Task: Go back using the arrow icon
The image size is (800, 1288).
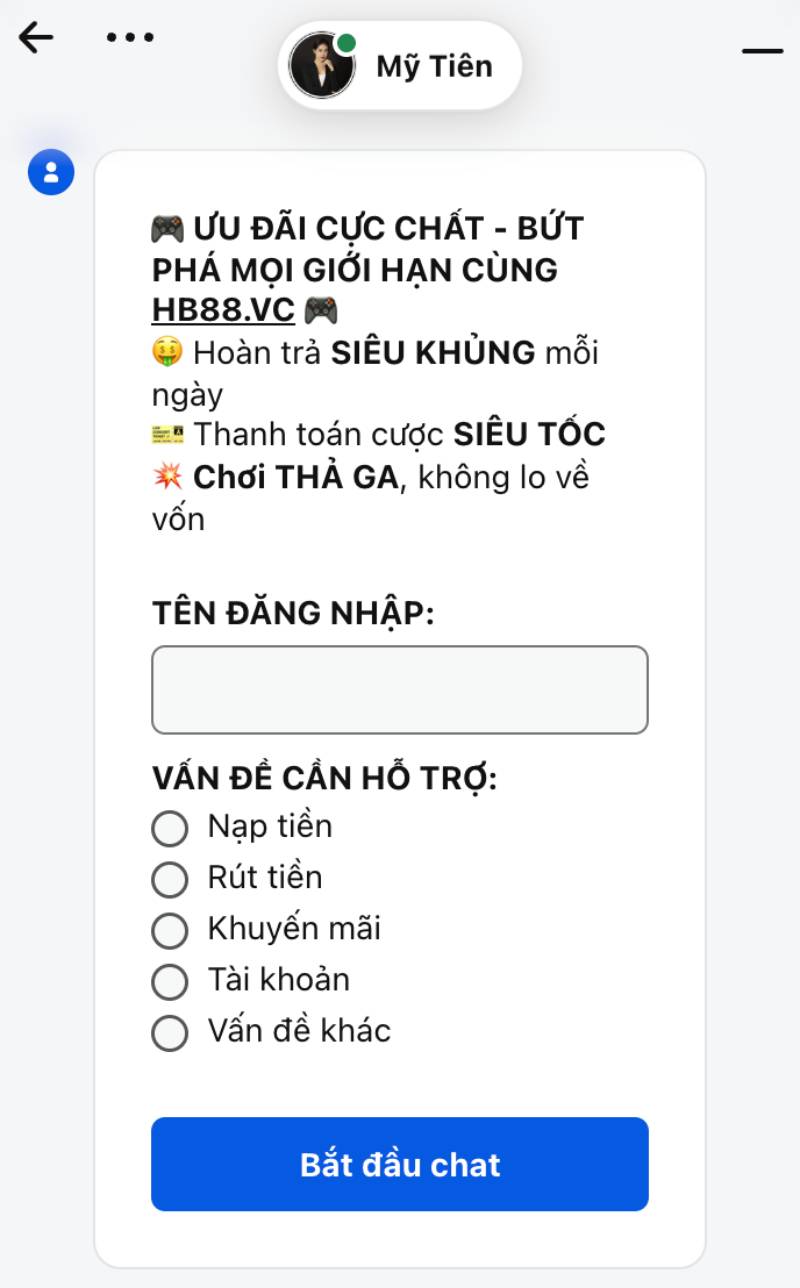Action: pos(35,37)
